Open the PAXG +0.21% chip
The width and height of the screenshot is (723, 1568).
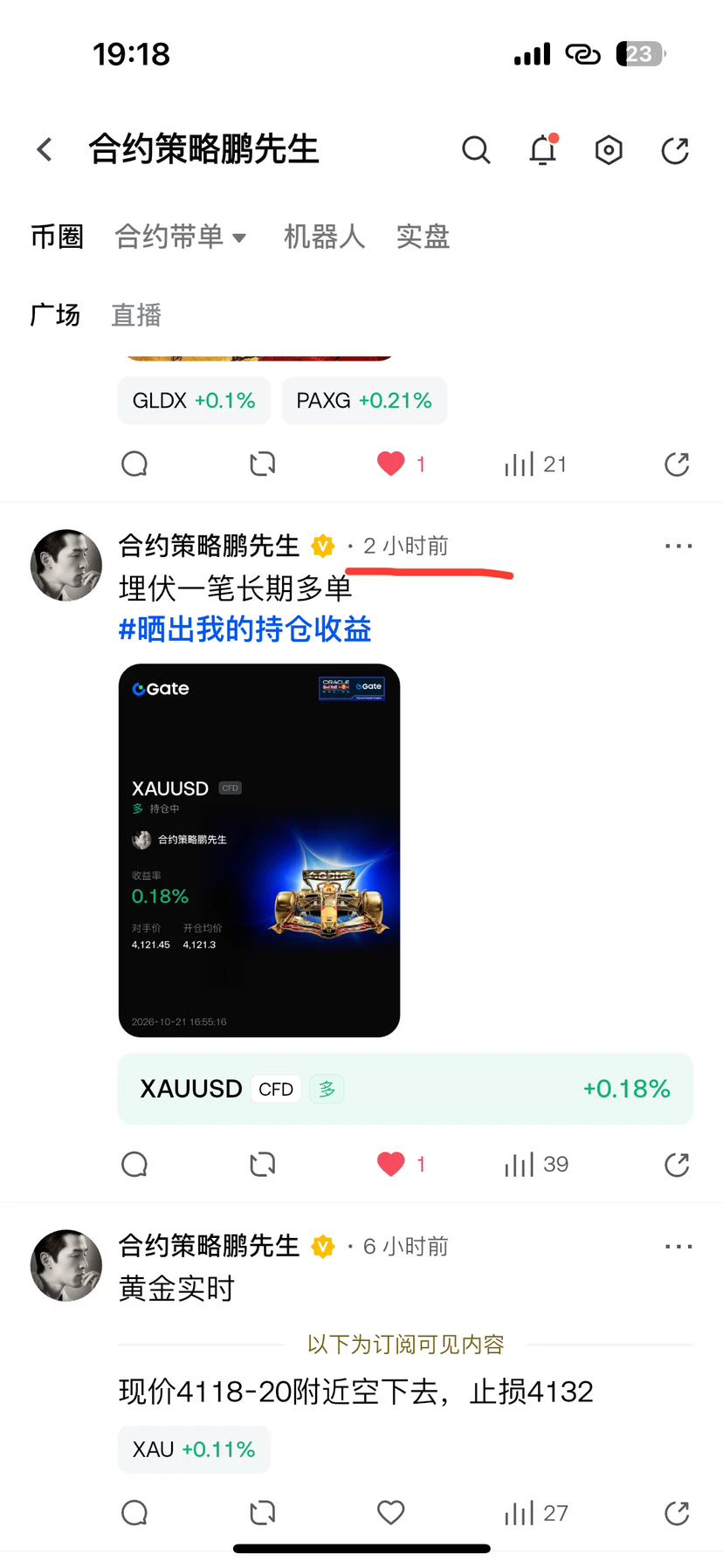point(364,401)
